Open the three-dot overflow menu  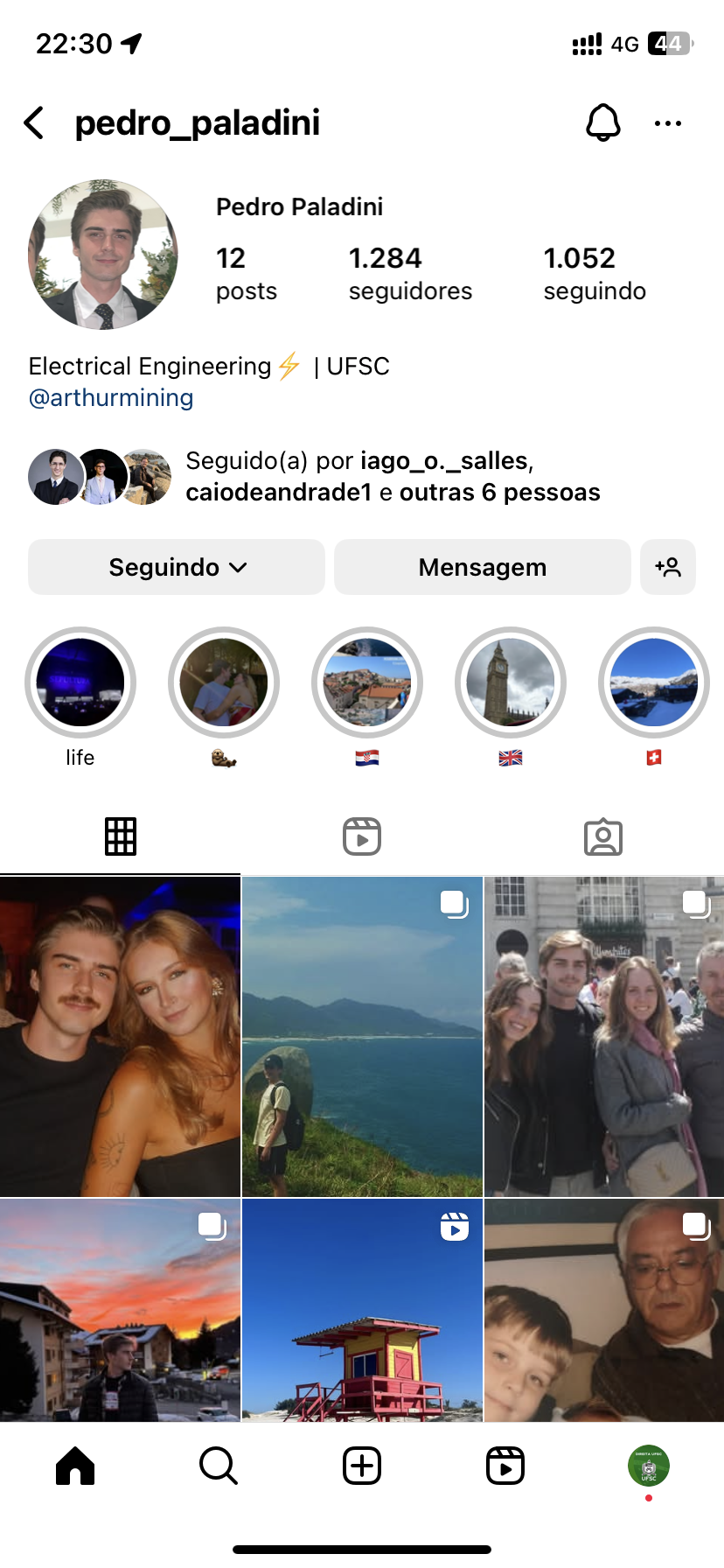[x=667, y=123]
